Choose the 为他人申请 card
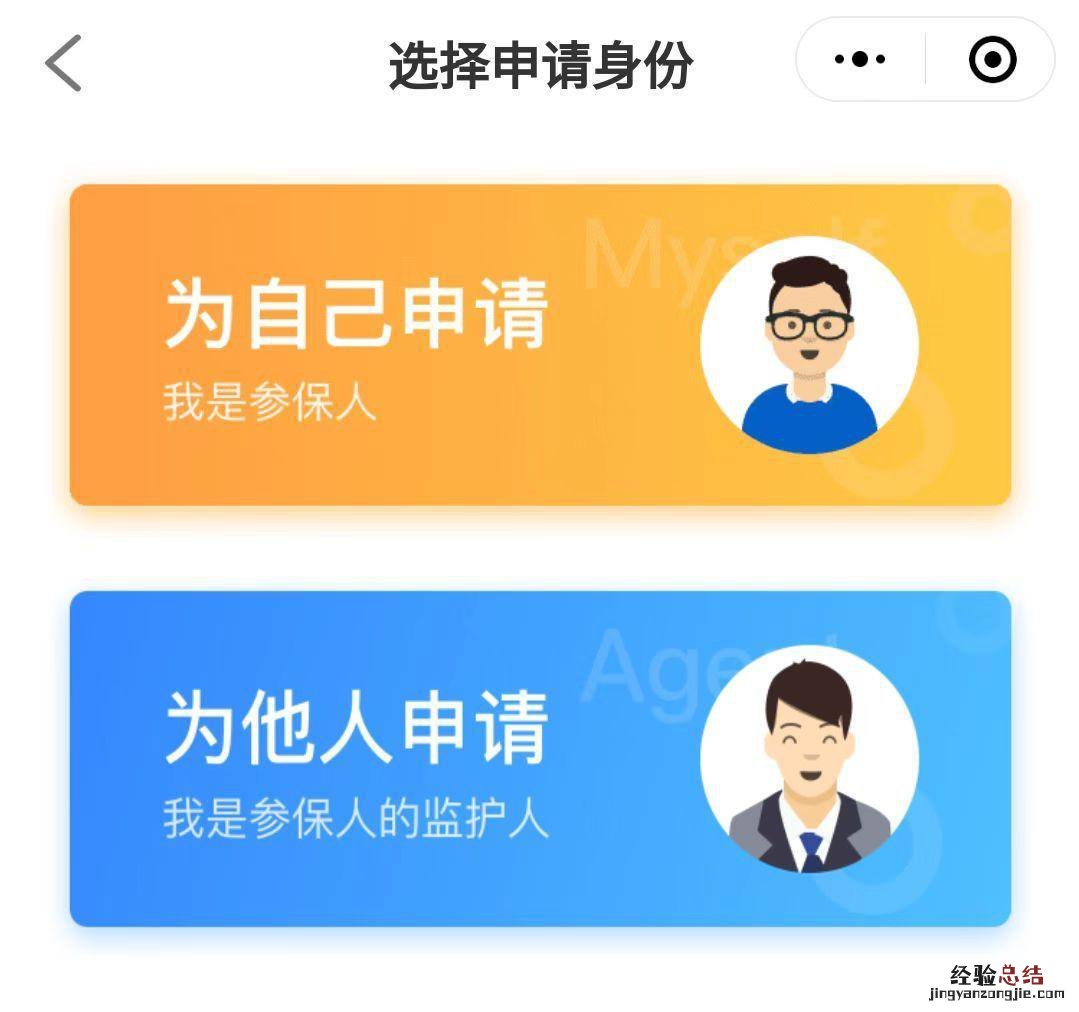1079x1012 pixels. pos(540,758)
